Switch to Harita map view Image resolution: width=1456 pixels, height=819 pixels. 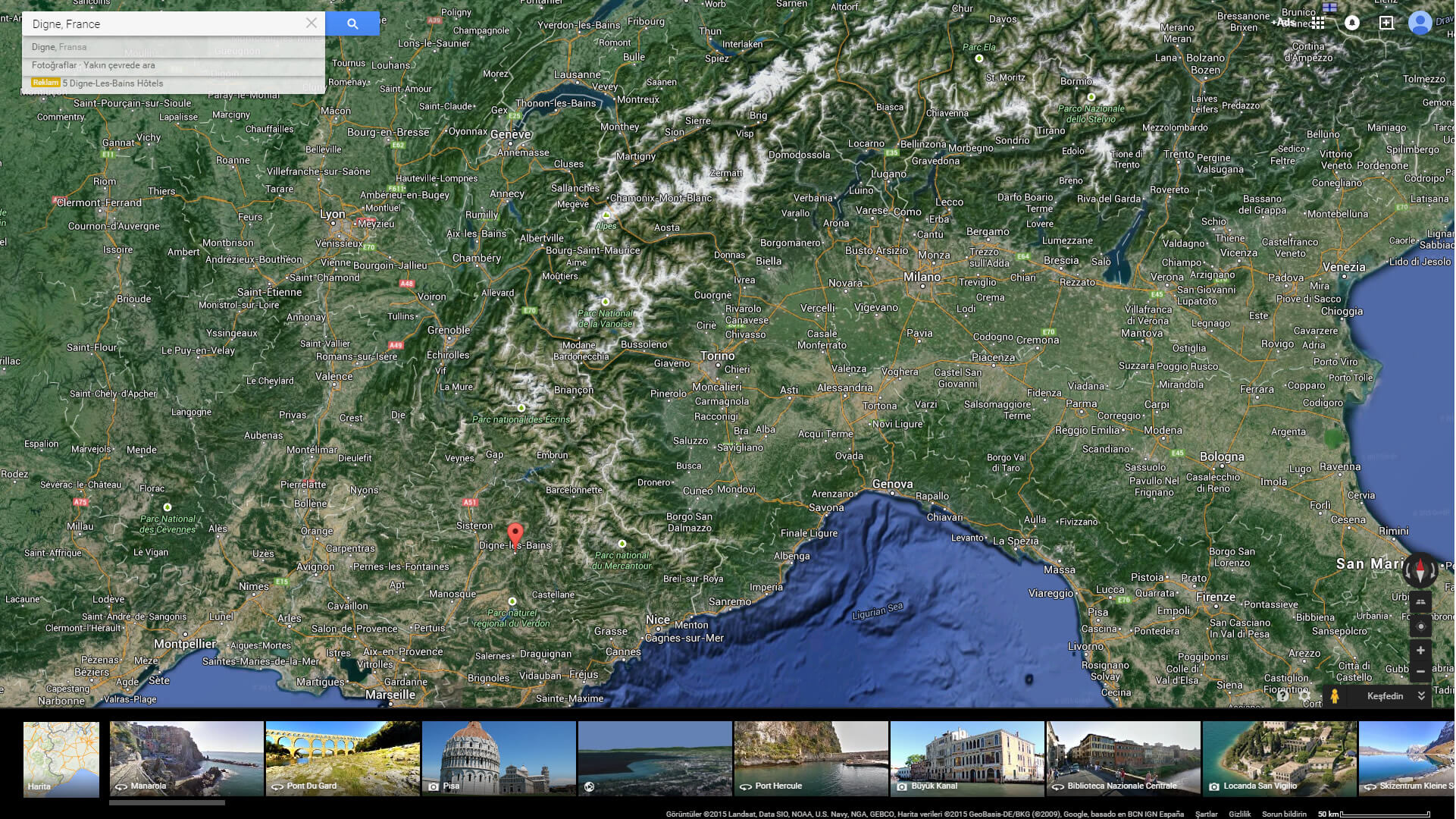point(61,758)
